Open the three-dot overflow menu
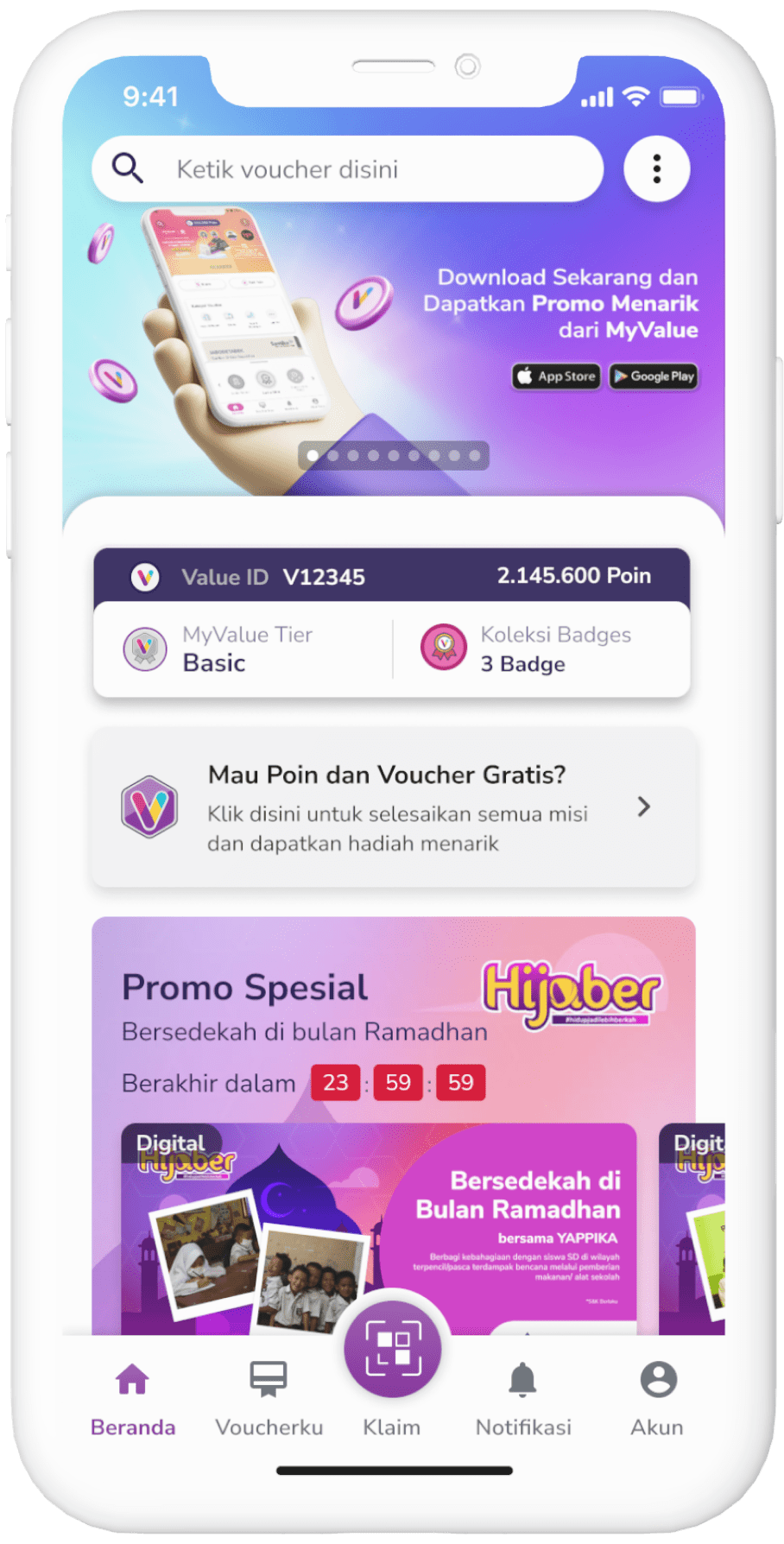 [656, 169]
